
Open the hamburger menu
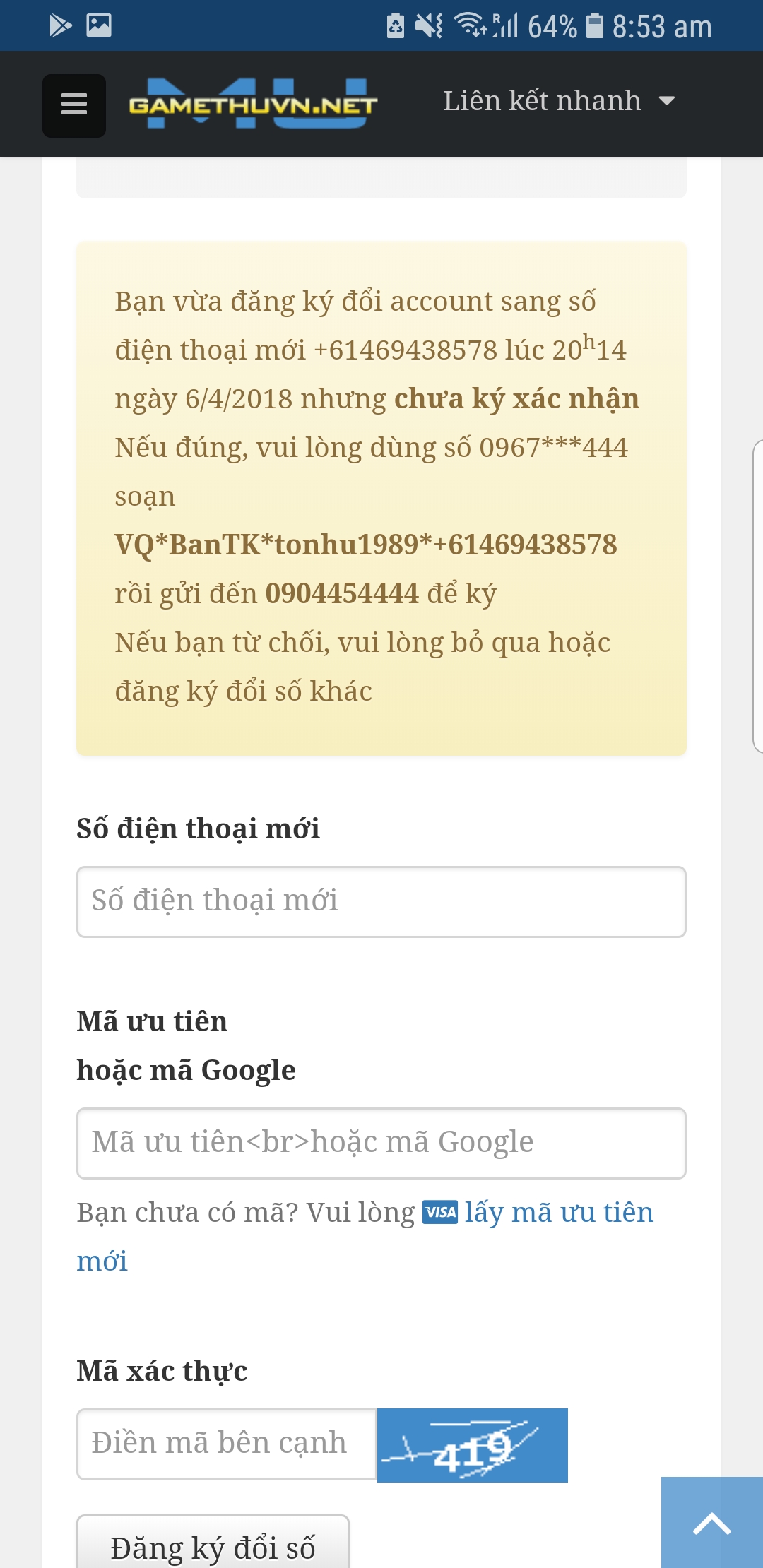(x=73, y=105)
